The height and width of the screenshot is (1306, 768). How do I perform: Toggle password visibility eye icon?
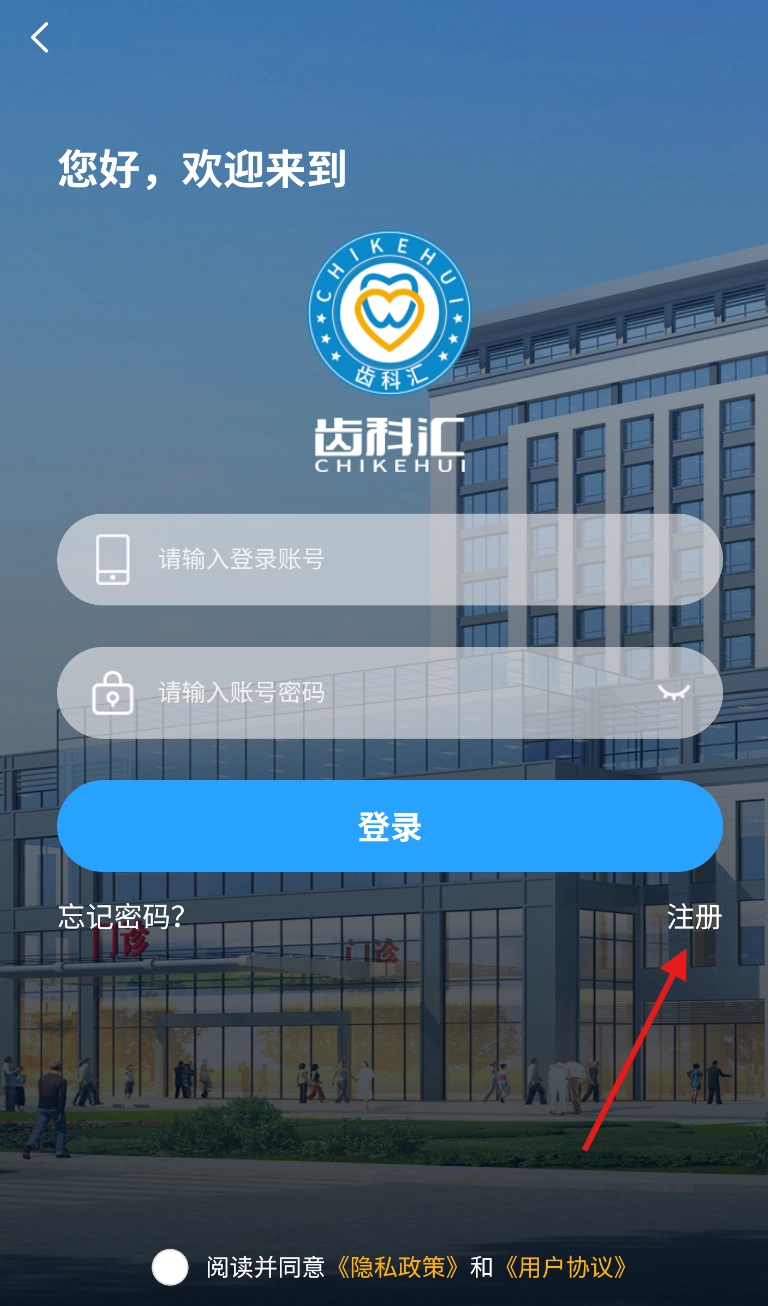[674, 692]
